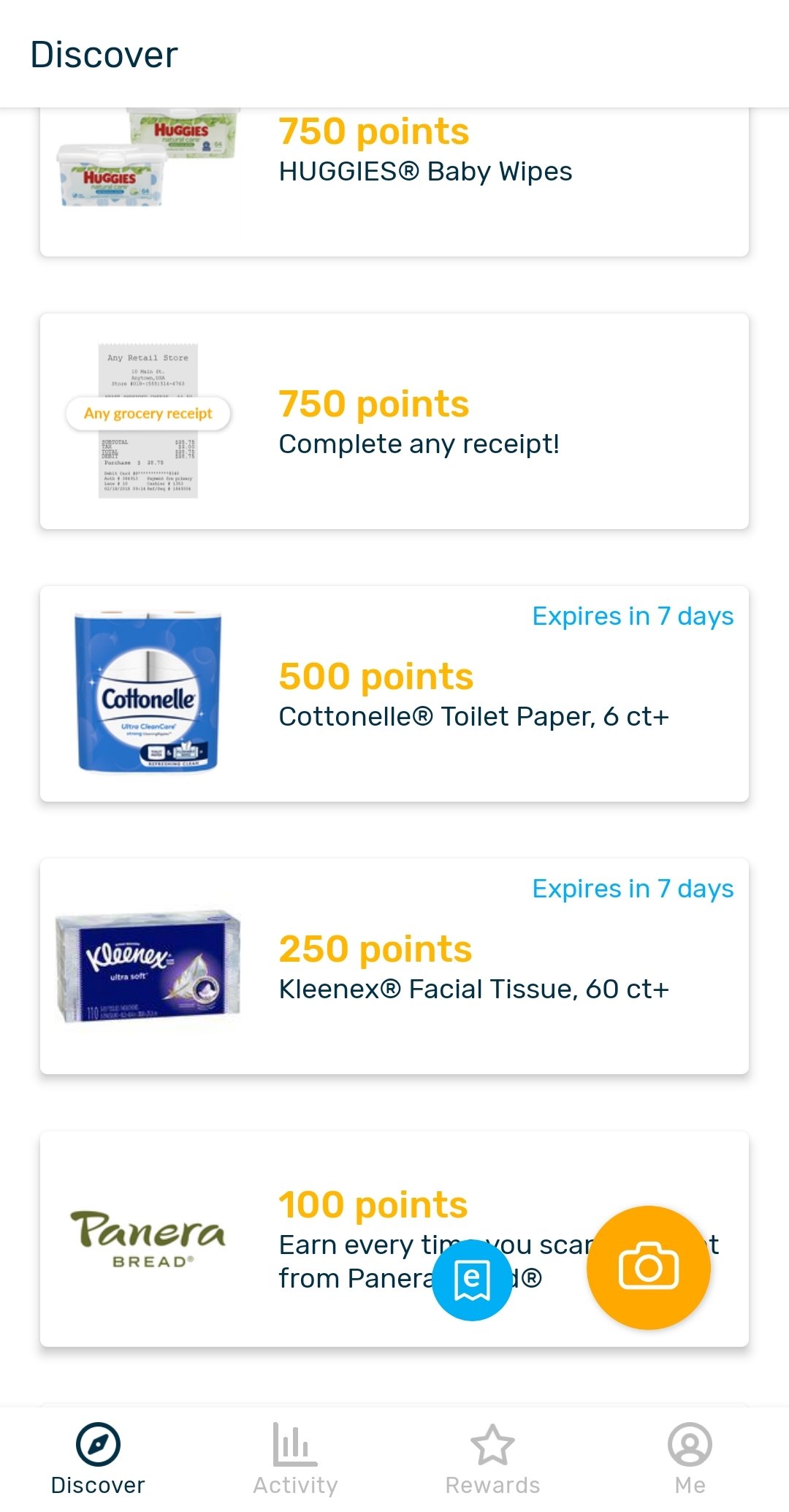Open the Panera Bread 100 points offer
This screenshot has width=789, height=1512.
pos(219,1239)
